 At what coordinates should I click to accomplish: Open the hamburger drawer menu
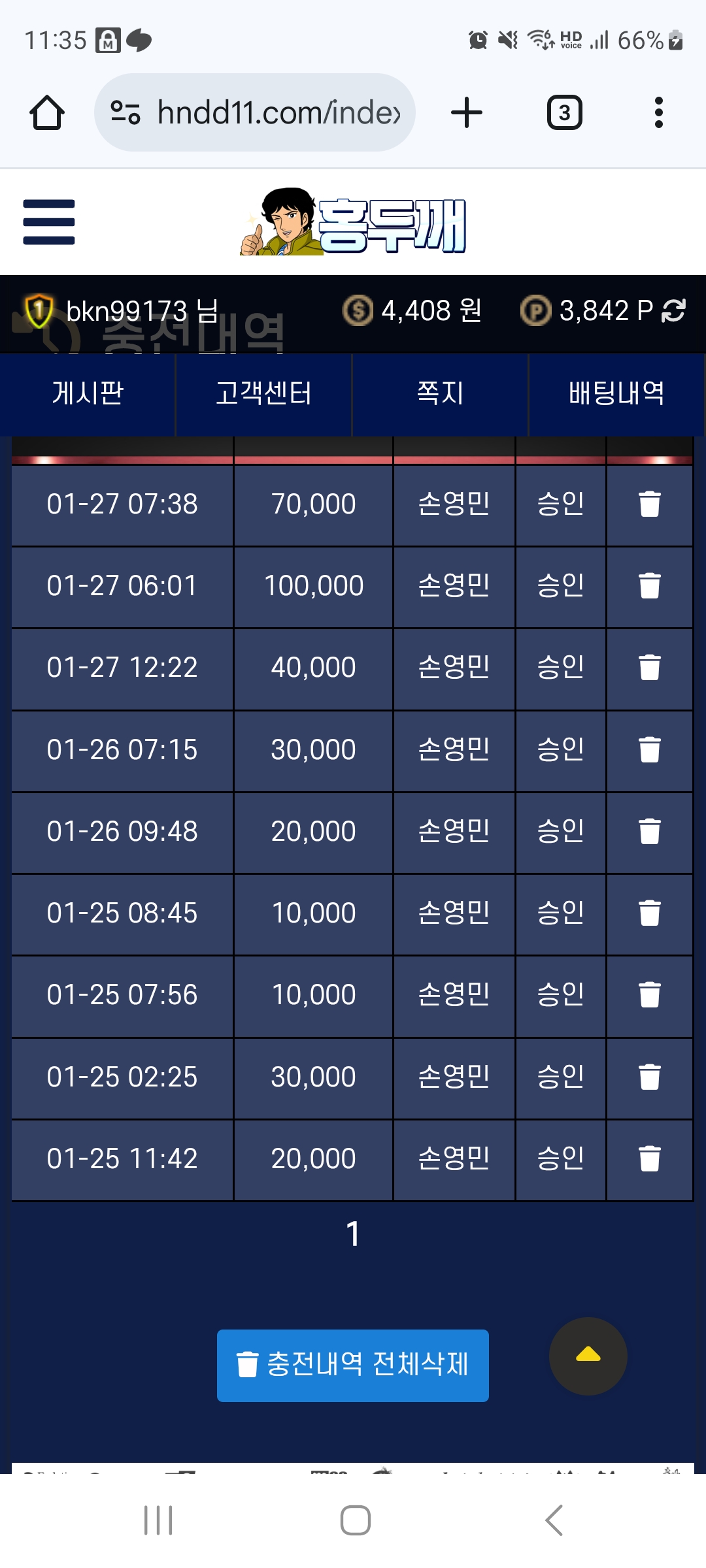[49, 222]
